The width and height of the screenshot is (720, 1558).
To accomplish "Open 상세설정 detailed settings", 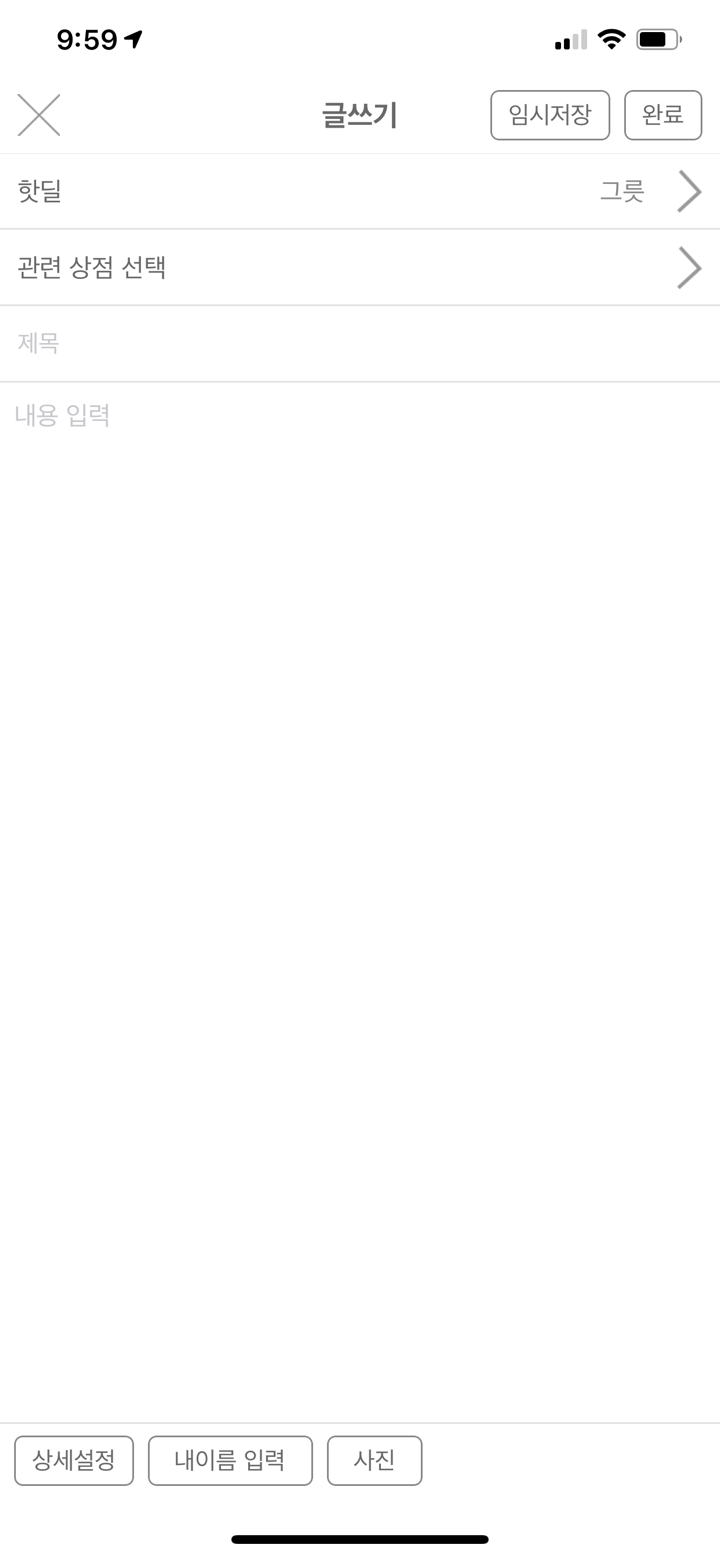I will coord(74,1460).
